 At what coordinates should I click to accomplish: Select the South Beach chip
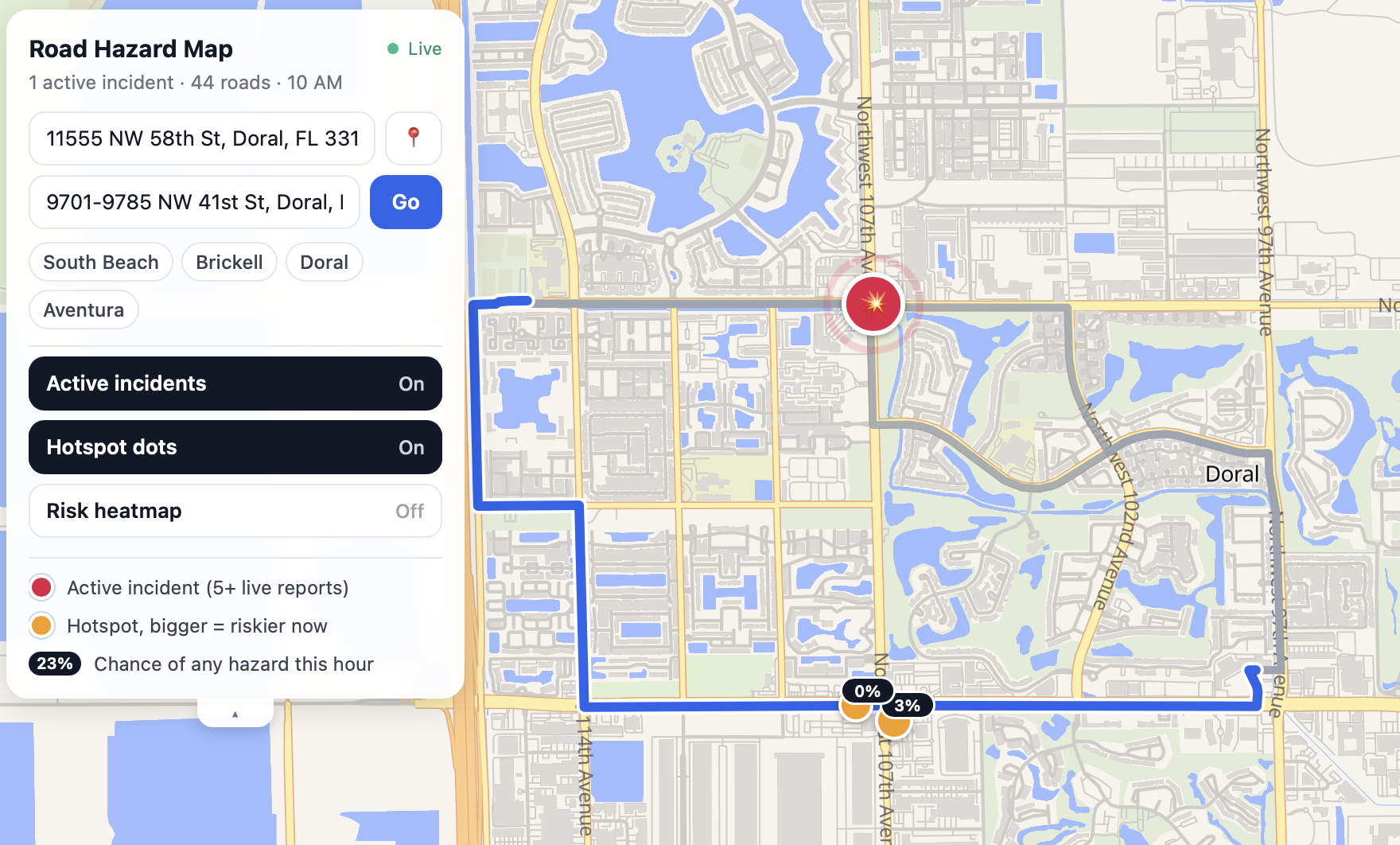(101, 263)
